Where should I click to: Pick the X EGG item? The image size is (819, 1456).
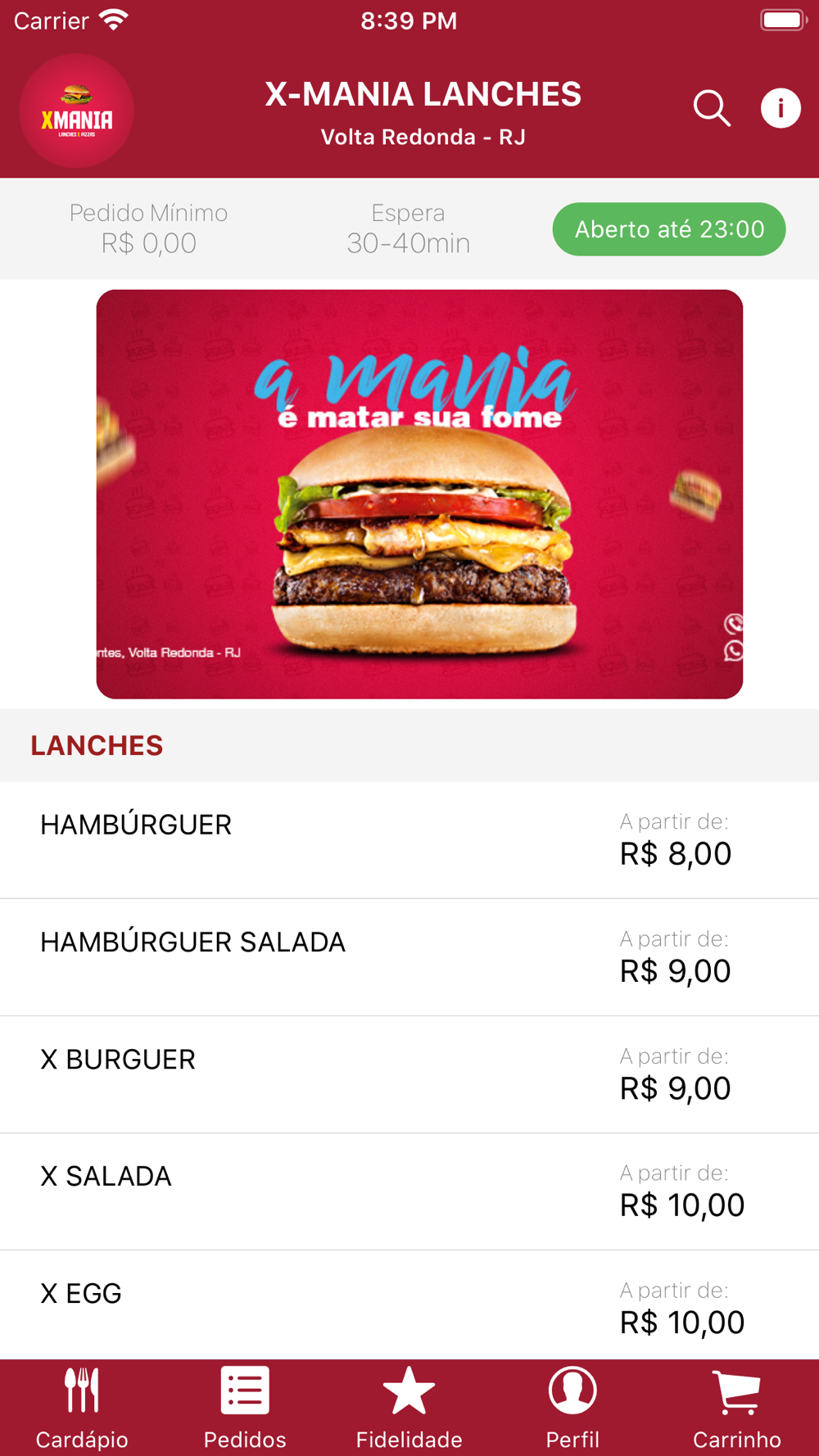pyautogui.click(x=409, y=1305)
